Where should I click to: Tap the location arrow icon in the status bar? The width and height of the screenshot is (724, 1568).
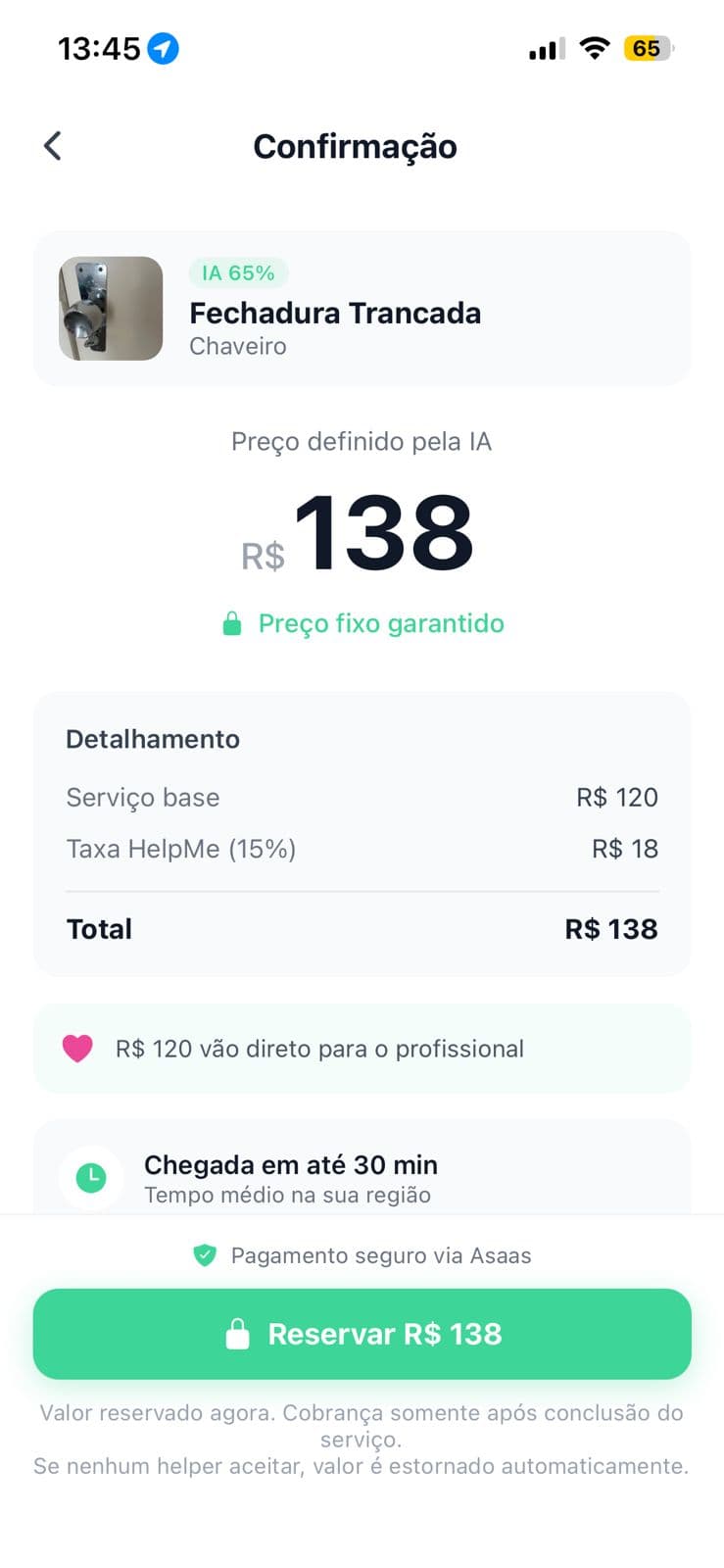pyautogui.click(x=164, y=47)
